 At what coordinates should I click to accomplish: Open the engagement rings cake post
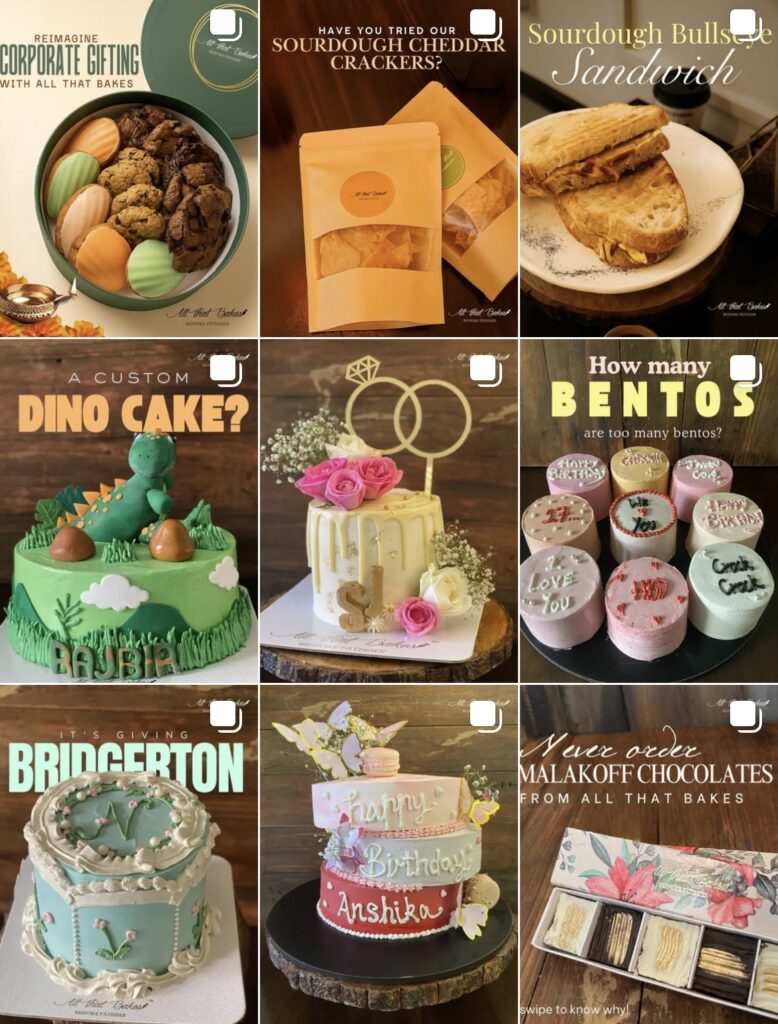[388, 512]
